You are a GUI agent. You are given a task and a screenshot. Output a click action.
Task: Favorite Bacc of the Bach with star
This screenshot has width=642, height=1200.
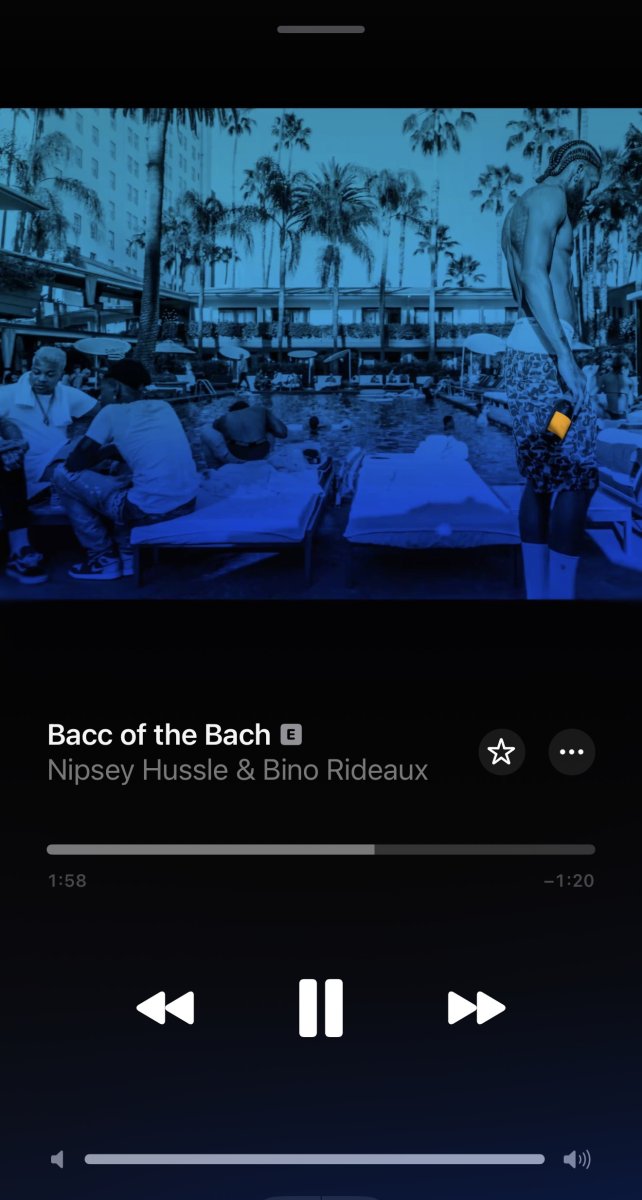[501, 752]
